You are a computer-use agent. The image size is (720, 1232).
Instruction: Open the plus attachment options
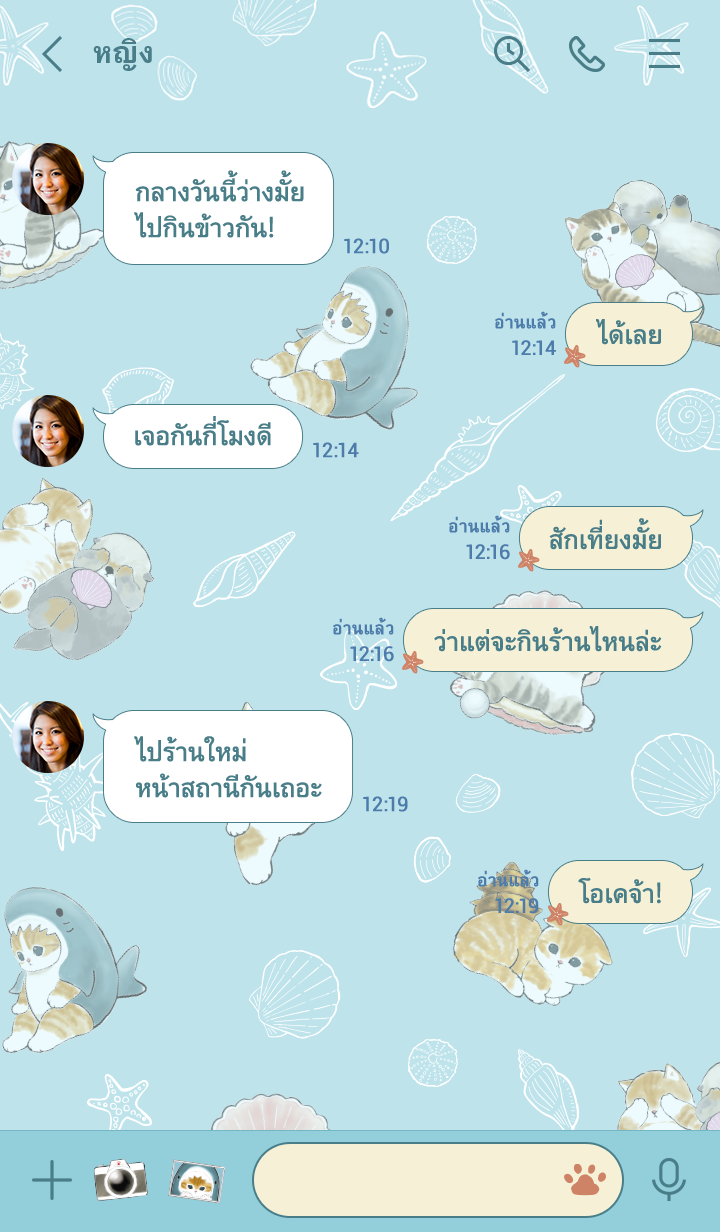52,1180
